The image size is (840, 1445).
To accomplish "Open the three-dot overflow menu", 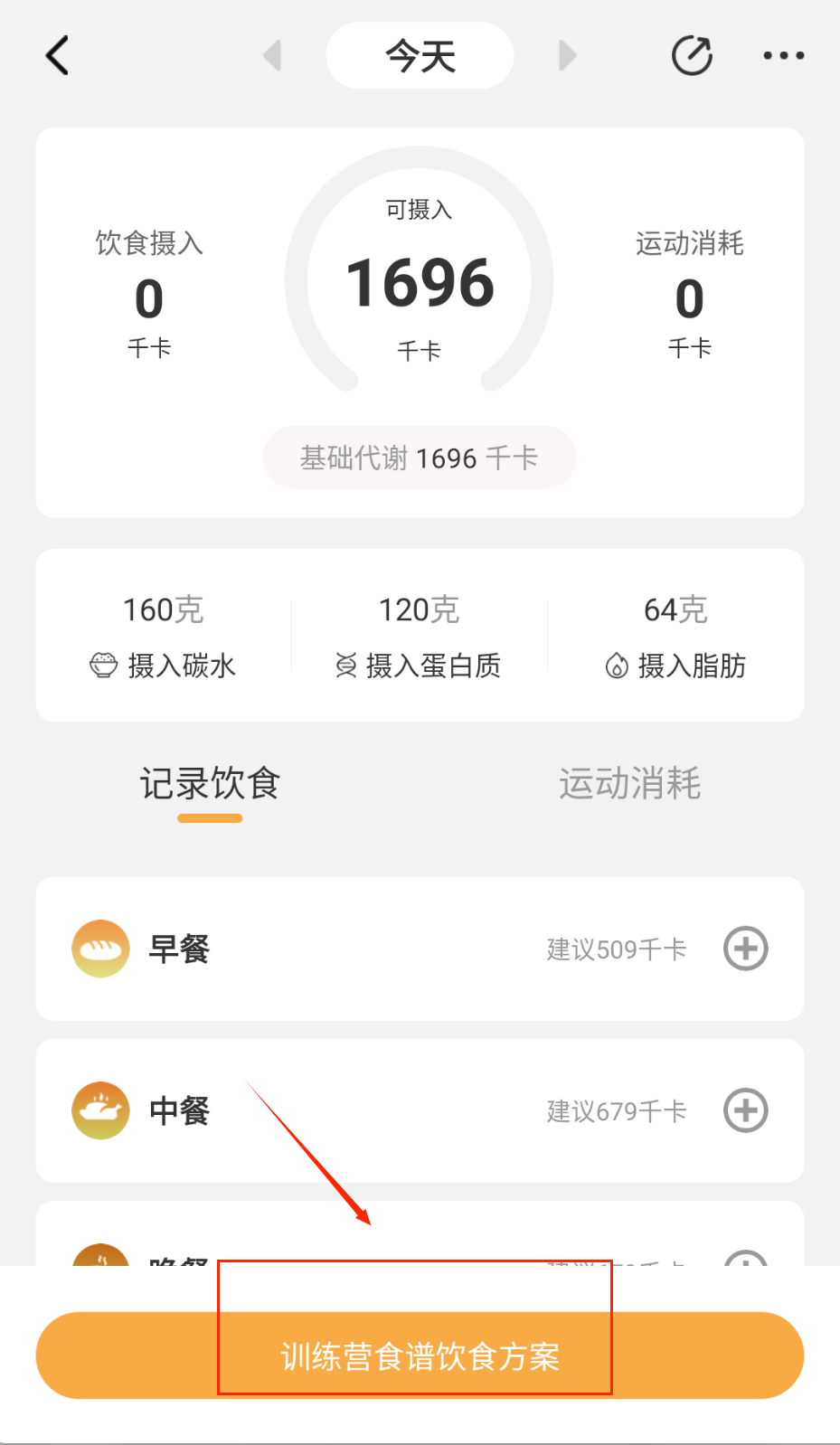I will point(783,56).
